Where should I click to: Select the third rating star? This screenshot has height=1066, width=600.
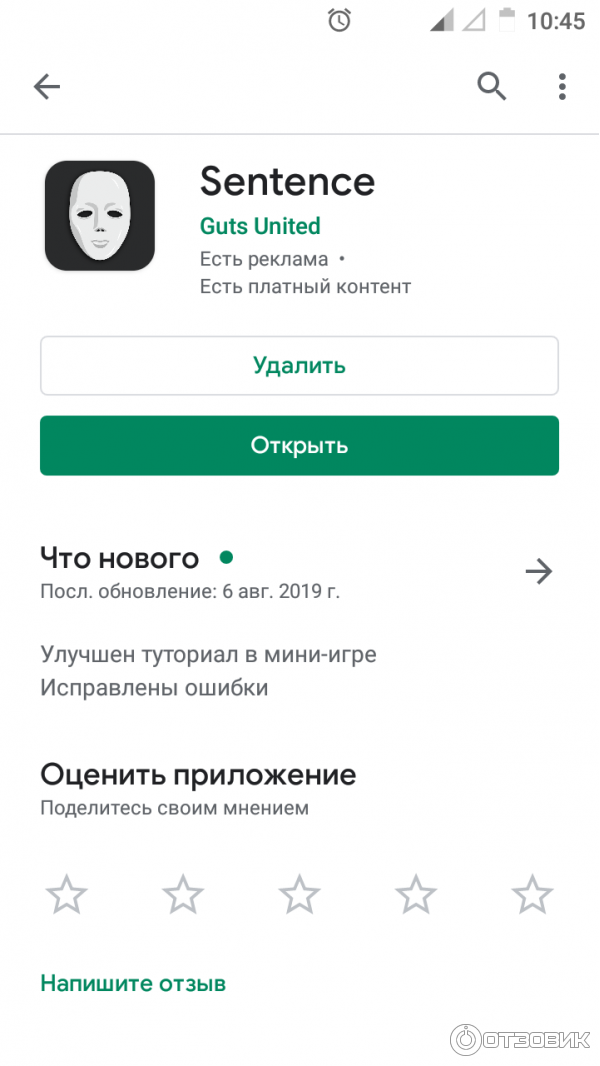299,893
